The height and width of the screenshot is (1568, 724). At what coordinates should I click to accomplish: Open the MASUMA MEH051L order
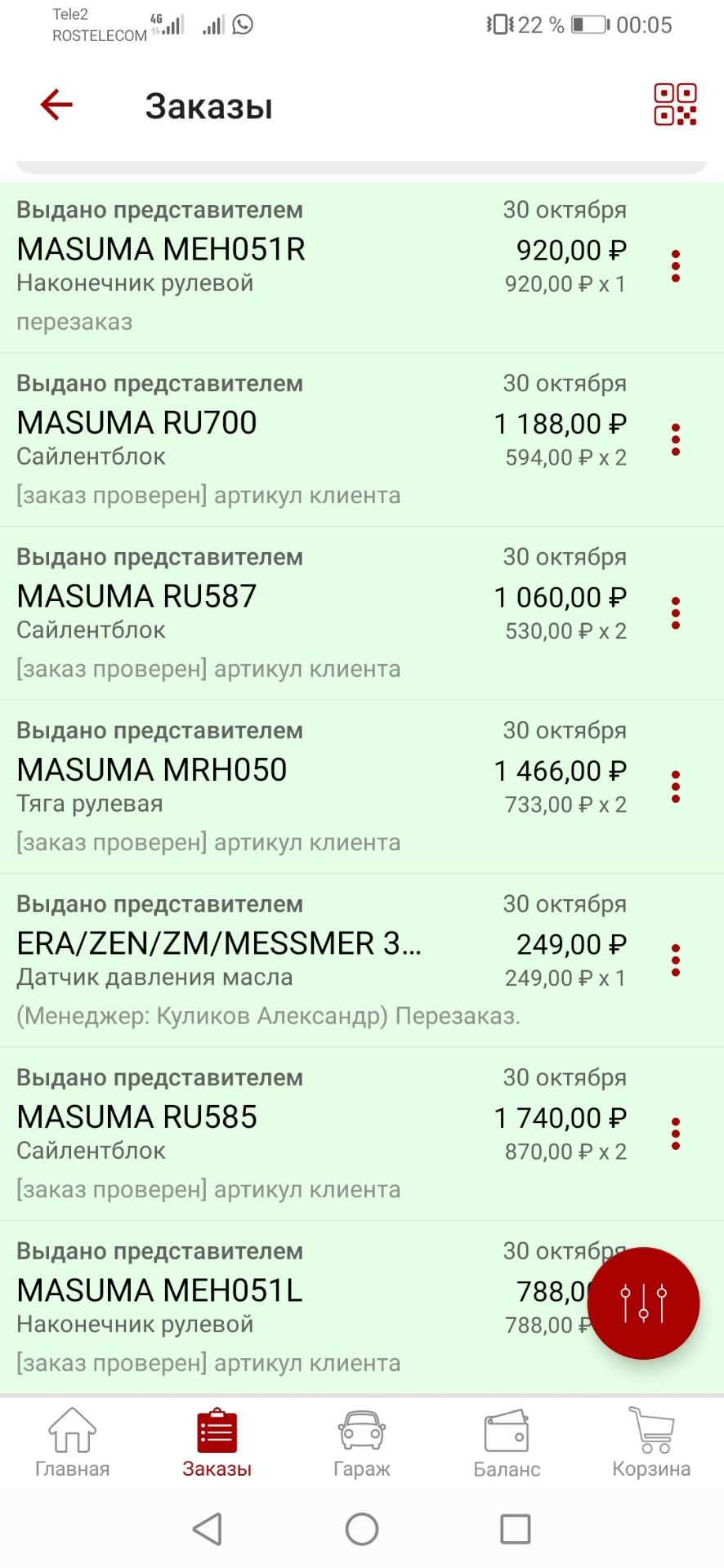click(x=245, y=1307)
